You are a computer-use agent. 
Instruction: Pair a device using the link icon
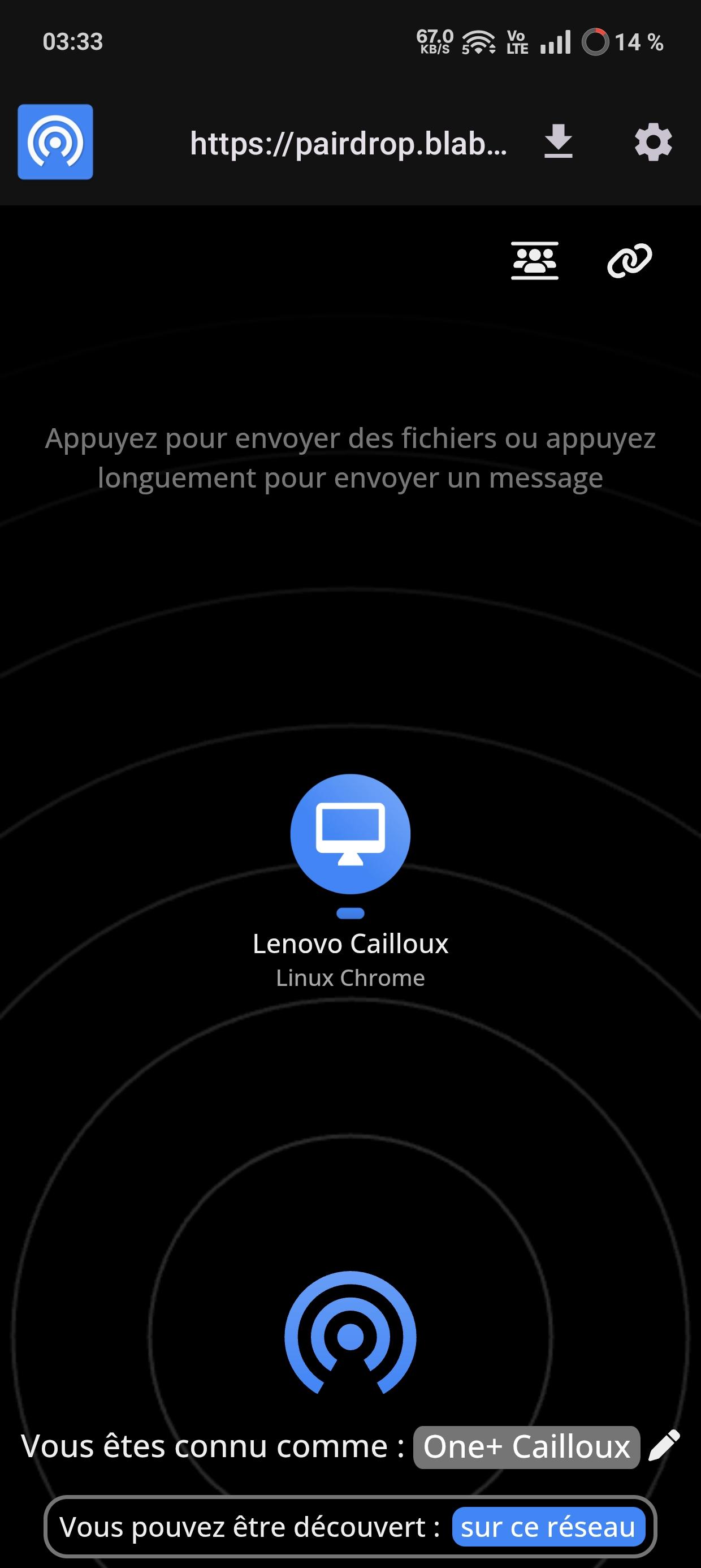click(x=629, y=261)
